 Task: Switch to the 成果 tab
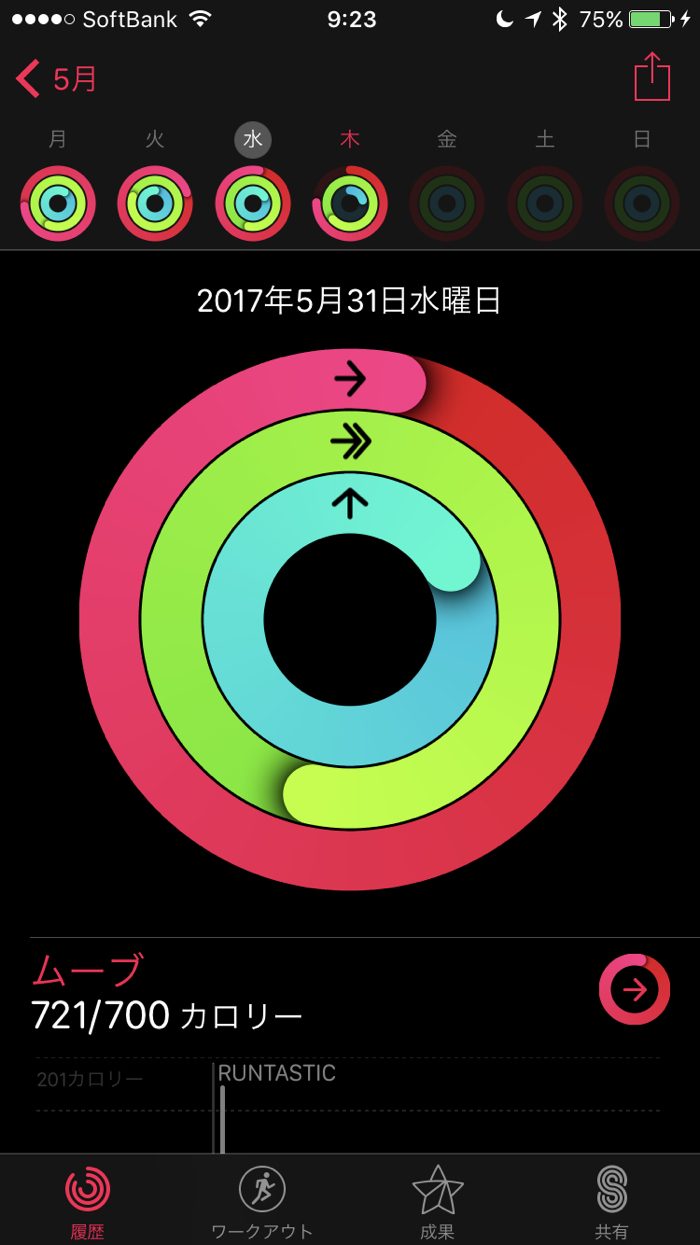[x=437, y=1201]
